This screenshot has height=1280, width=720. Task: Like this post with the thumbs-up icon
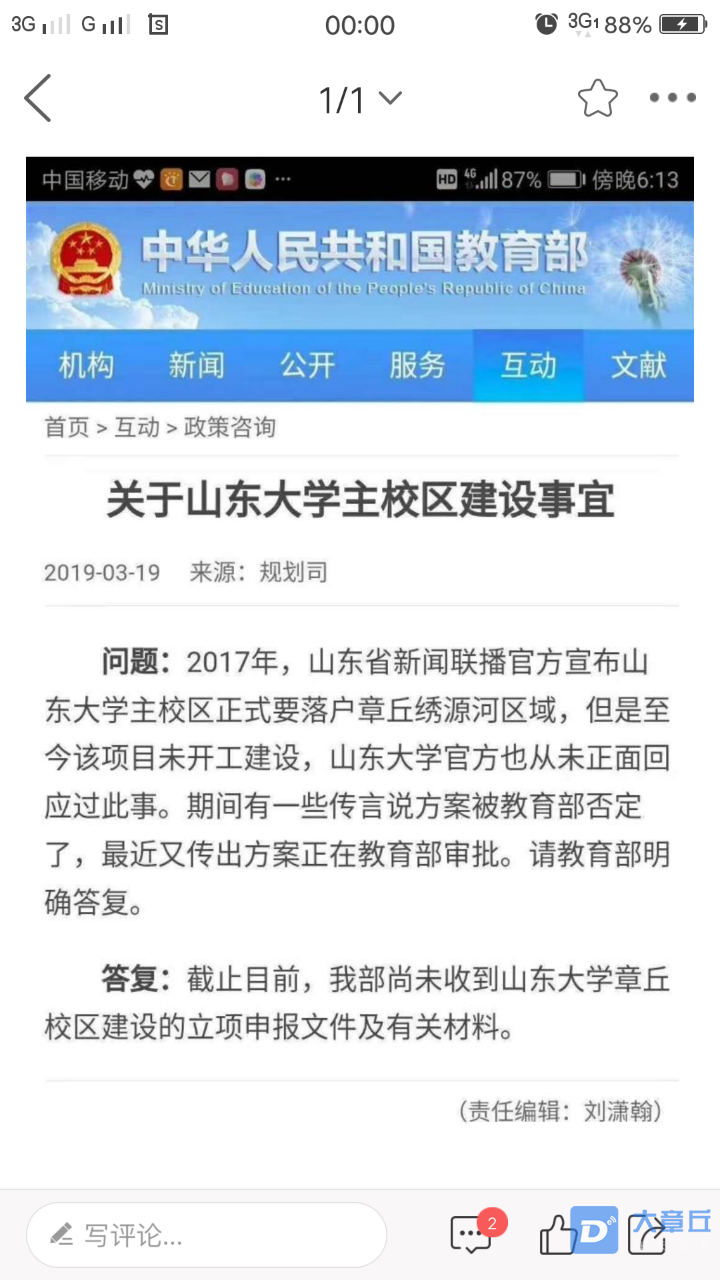556,1236
